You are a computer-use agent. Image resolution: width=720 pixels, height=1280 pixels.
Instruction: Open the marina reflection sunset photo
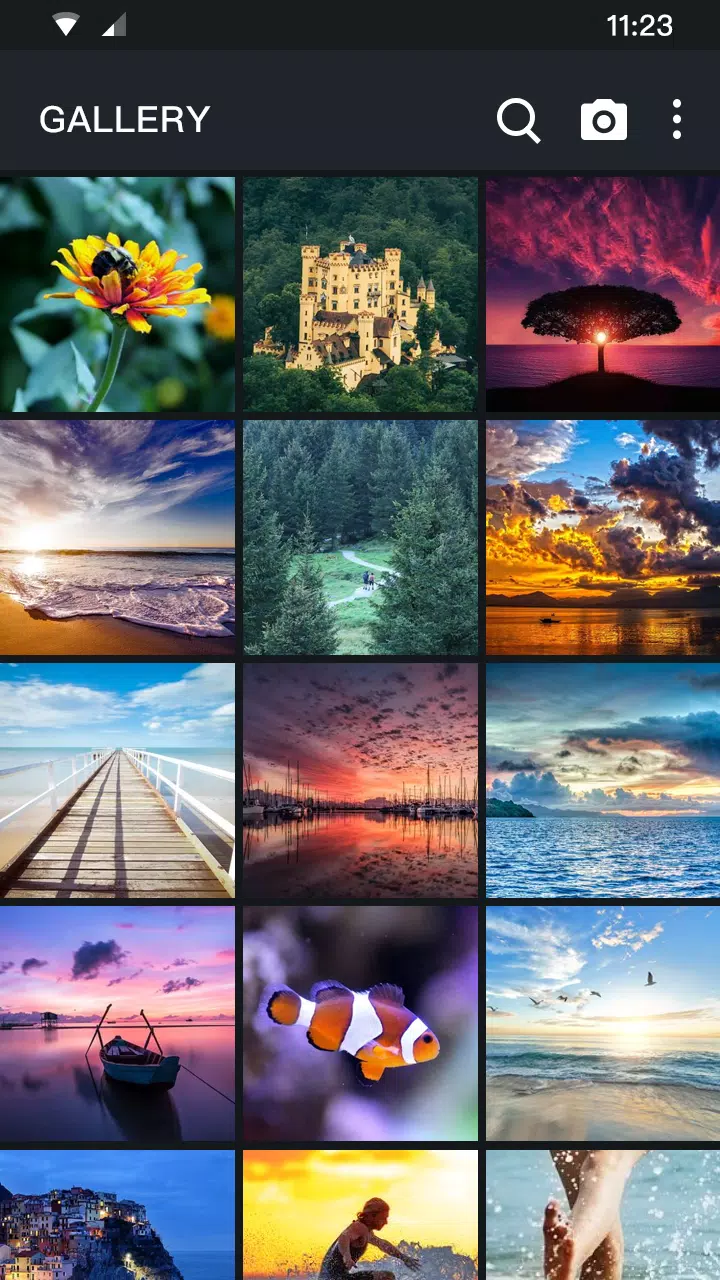click(x=360, y=781)
